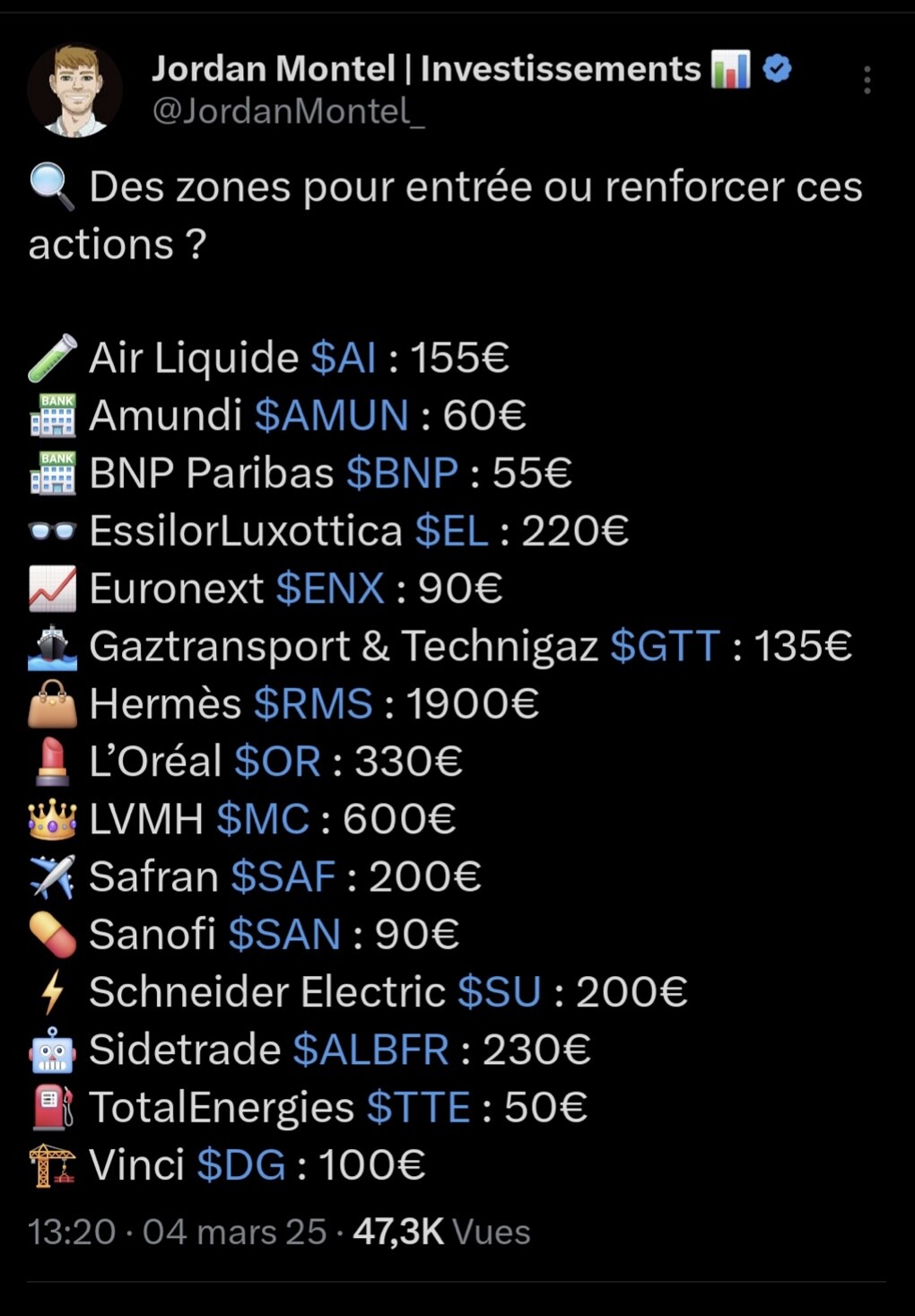Screen dimensions: 915x1316
Task: Tap the $SU Schneider Electric cashtag
Action: (x=499, y=992)
